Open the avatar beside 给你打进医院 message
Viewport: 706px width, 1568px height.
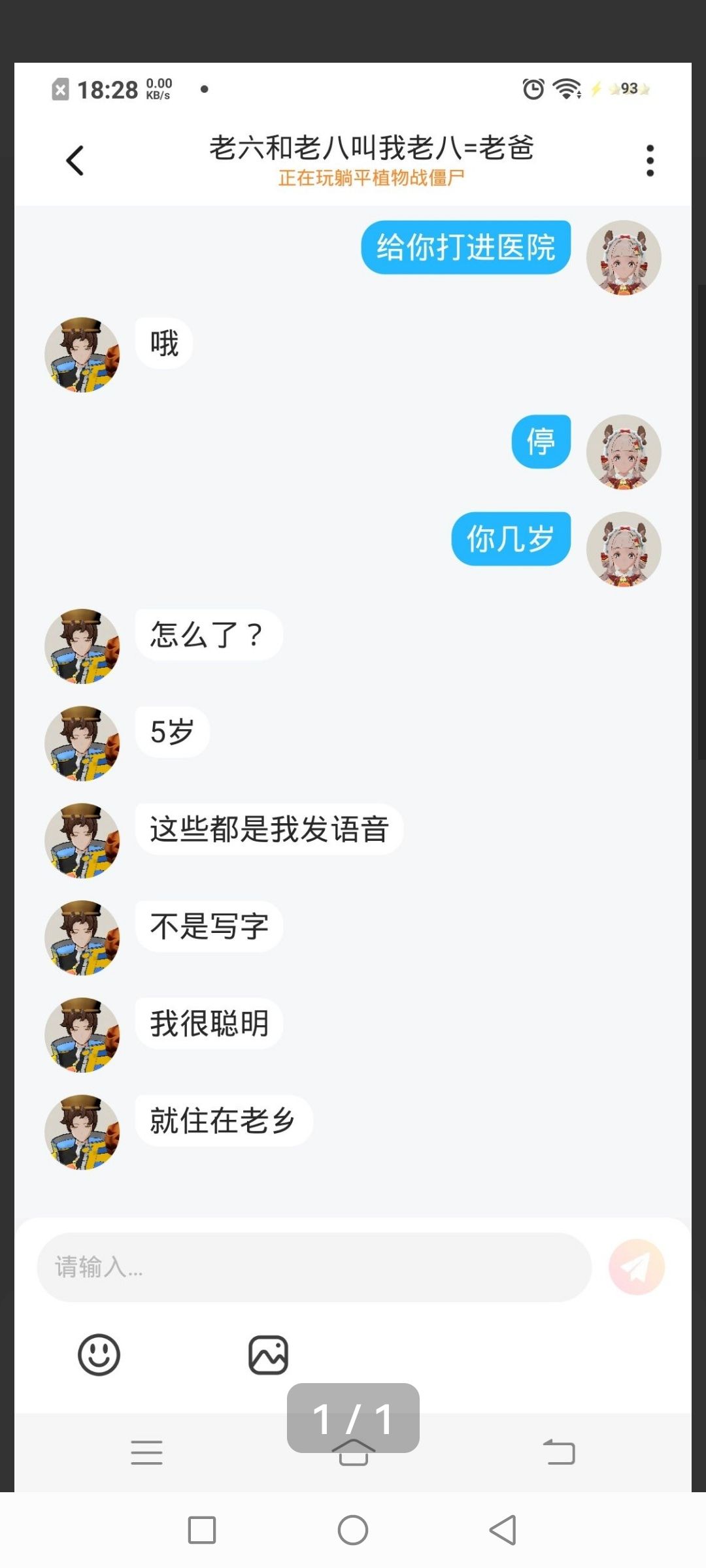point(624,258)
